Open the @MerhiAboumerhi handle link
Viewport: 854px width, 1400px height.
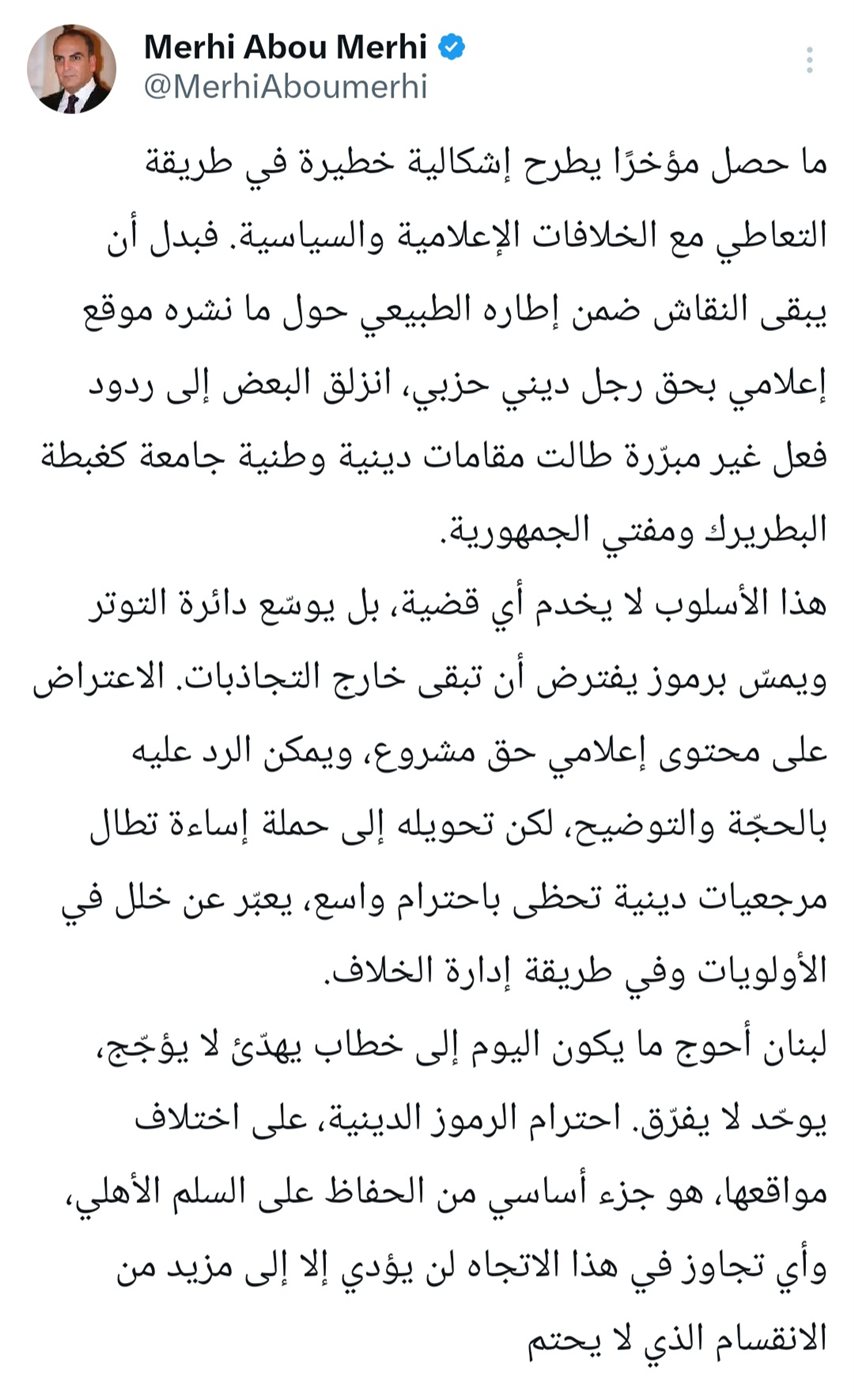click(x=285, y=88)
